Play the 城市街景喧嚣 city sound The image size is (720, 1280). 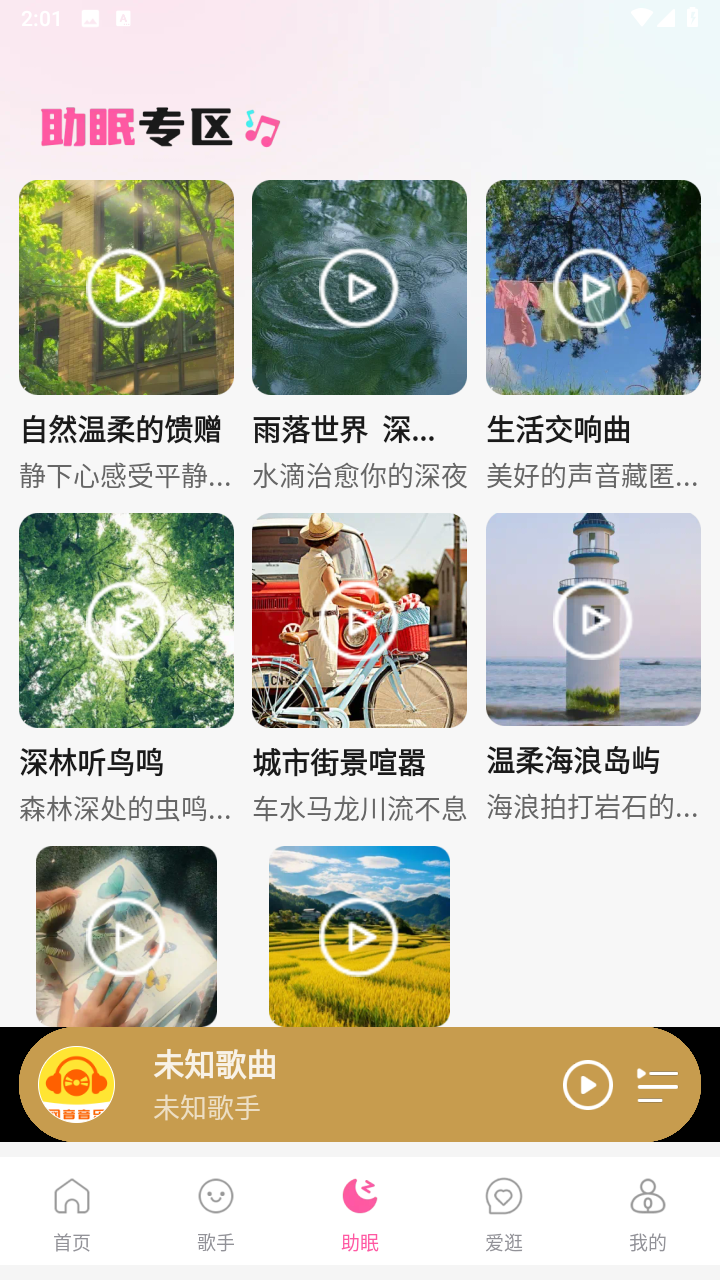[x=359, y=621]
